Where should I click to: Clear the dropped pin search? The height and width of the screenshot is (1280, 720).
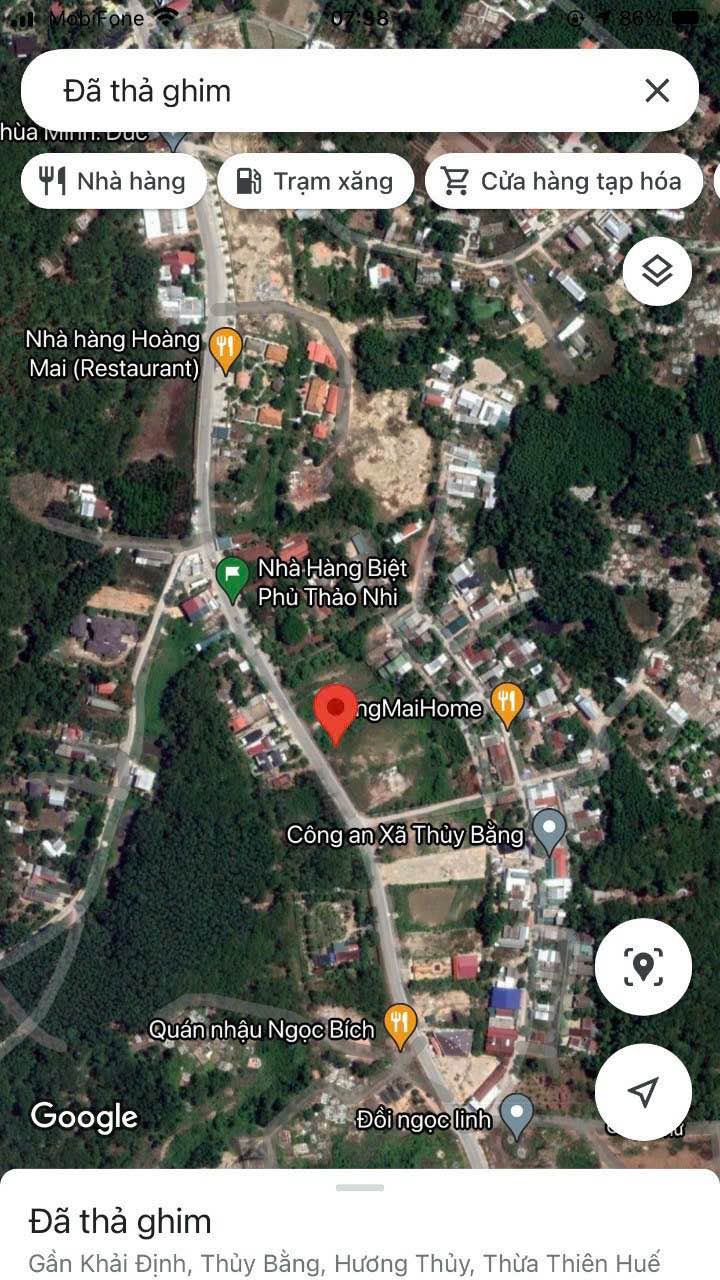(x=657, y=91)
